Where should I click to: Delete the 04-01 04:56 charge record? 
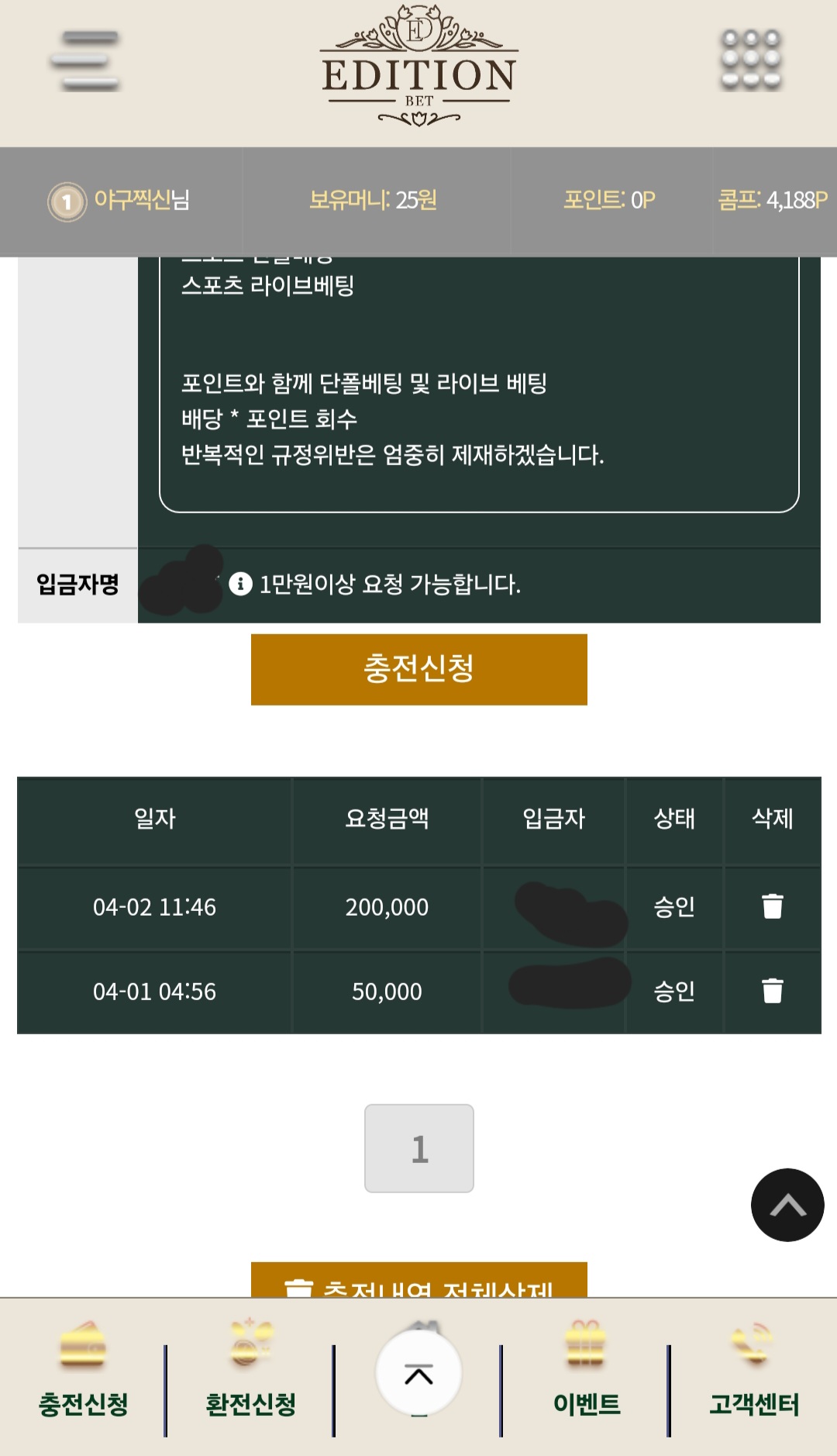[773, 991]
